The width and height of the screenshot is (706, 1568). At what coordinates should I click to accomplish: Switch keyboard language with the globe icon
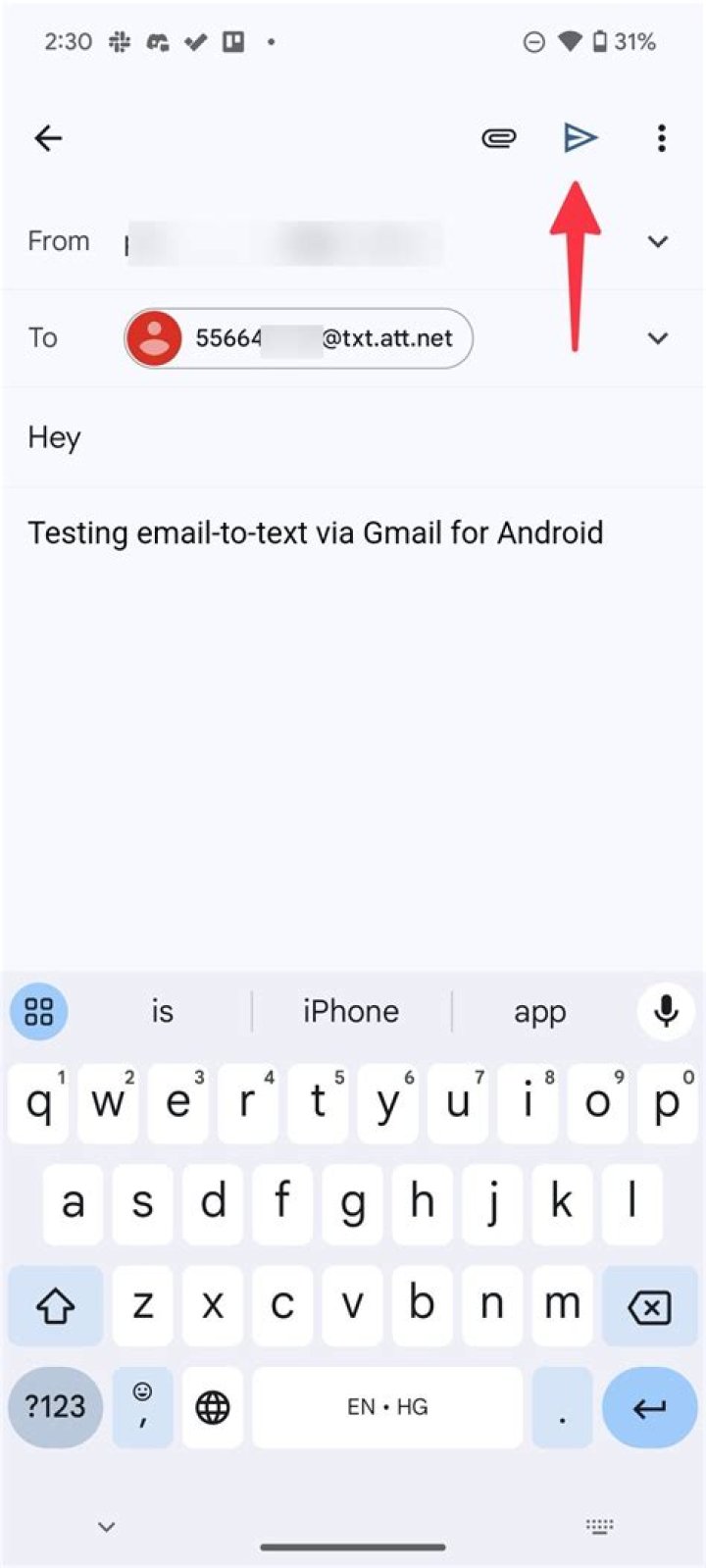coord(212,1407)
